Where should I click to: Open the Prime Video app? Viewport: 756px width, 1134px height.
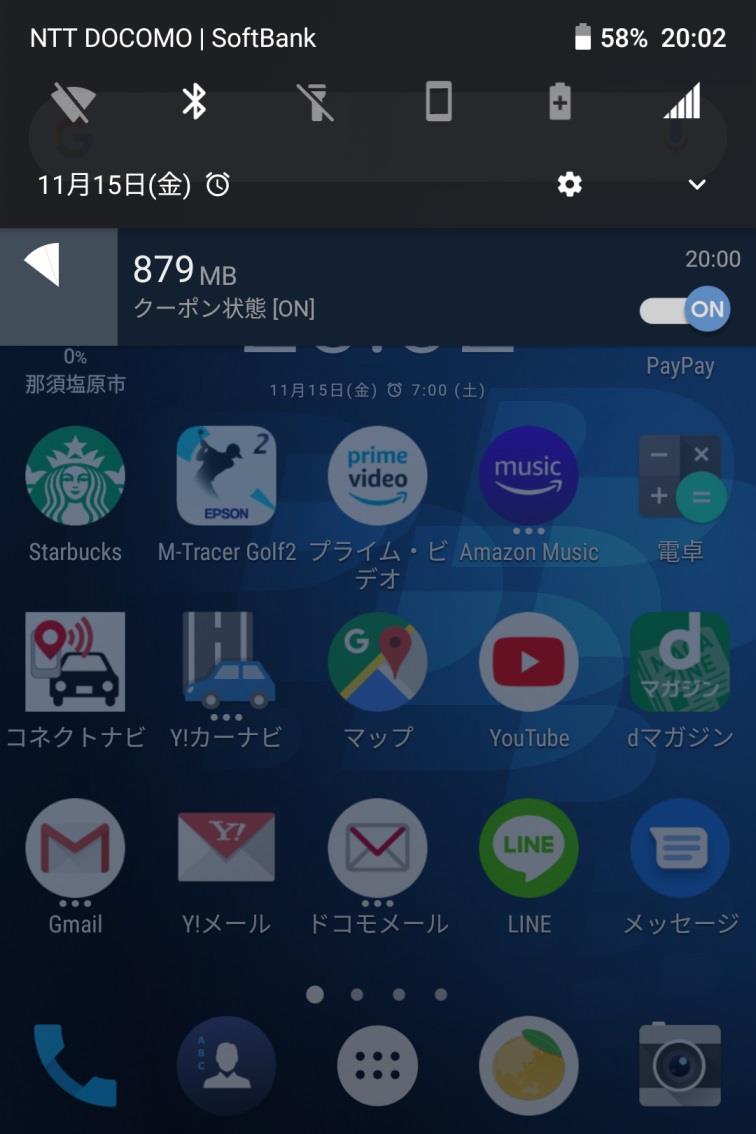[x=378, y=476]
